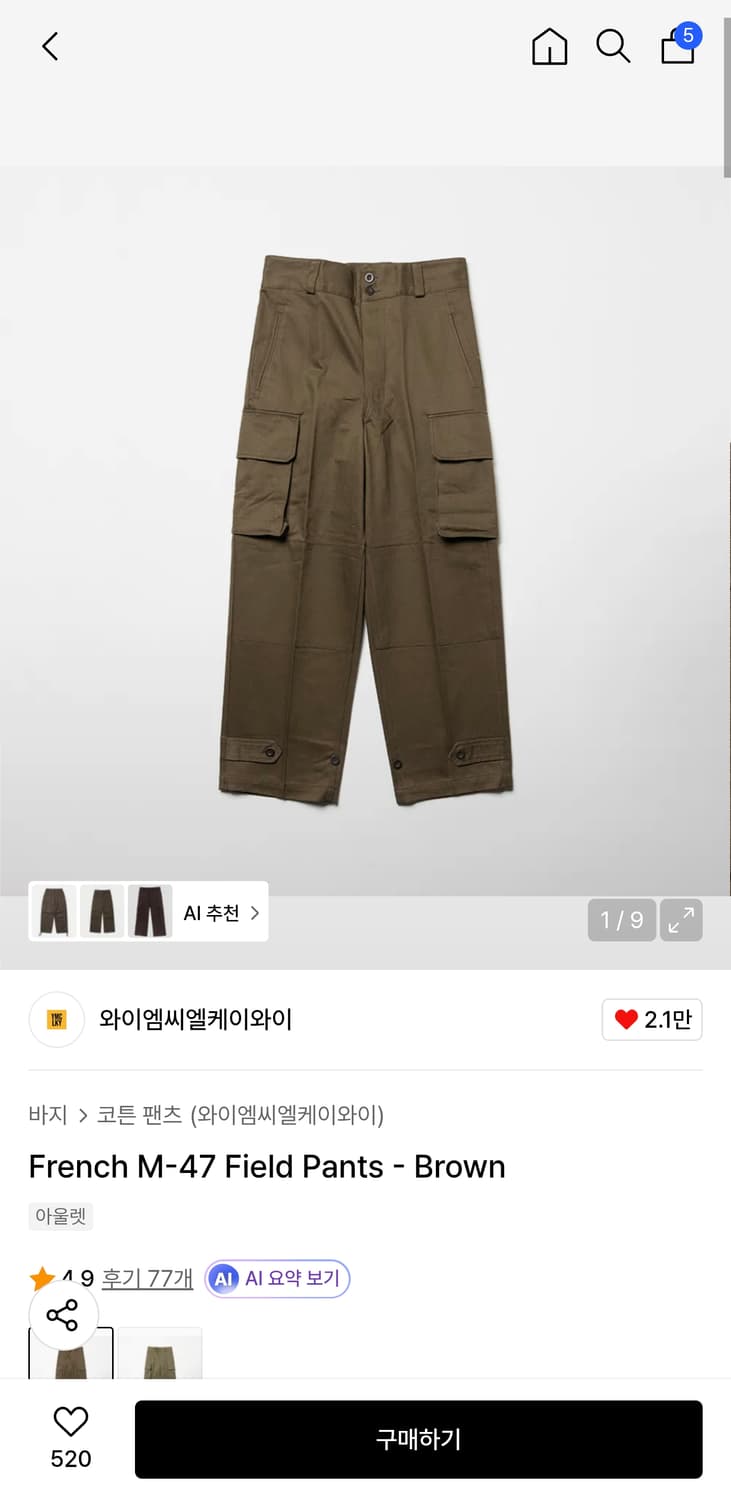The height and width of the screenshot is (1500, 731).
Task: Toggle the red heart showing 2.1만 likes
Action: 651,1019
